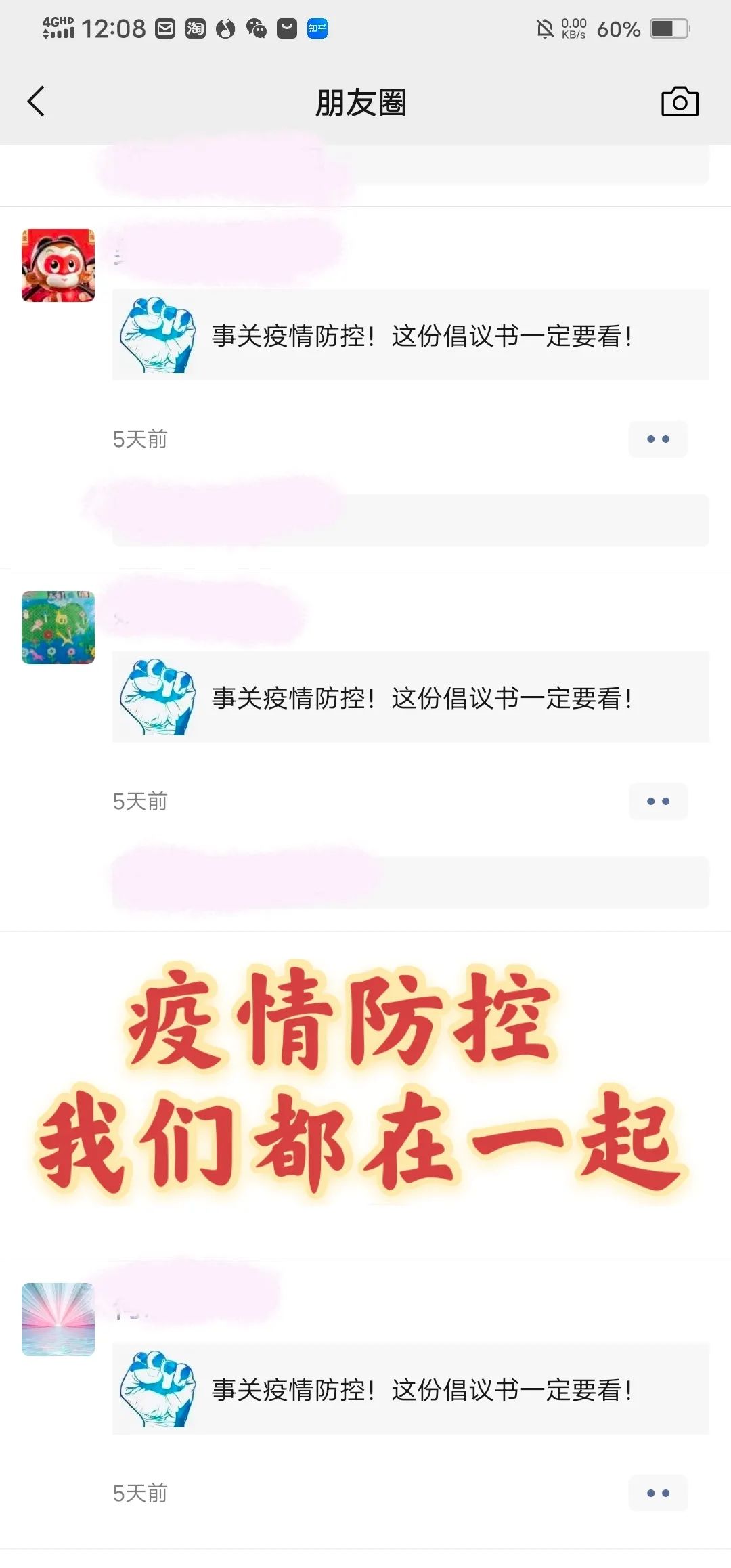Open like/comment menu on red monkey avatar's post
Image resolution: width=731 pixels, height=1568 pixels.
657,439
